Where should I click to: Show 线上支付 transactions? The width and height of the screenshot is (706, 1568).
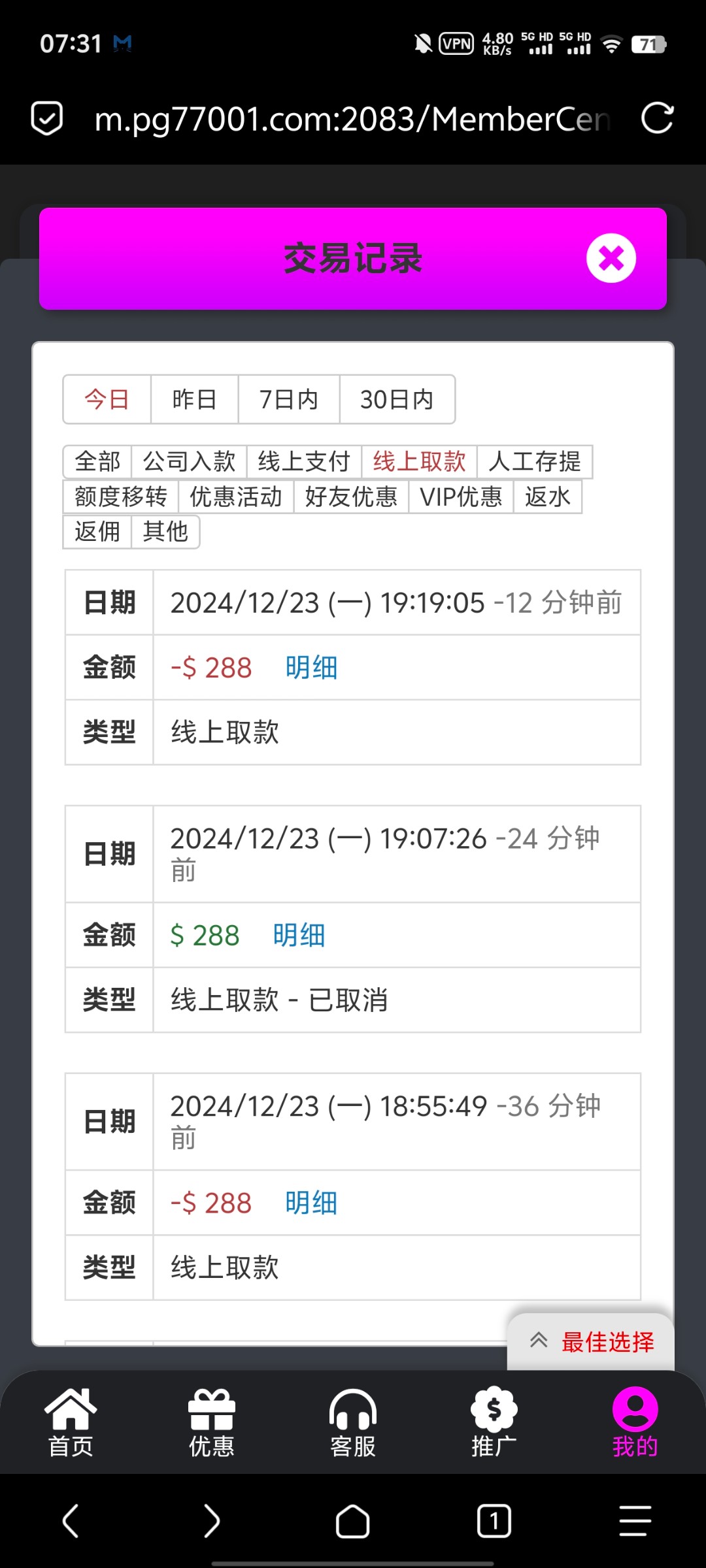click(x=304, y=461)
